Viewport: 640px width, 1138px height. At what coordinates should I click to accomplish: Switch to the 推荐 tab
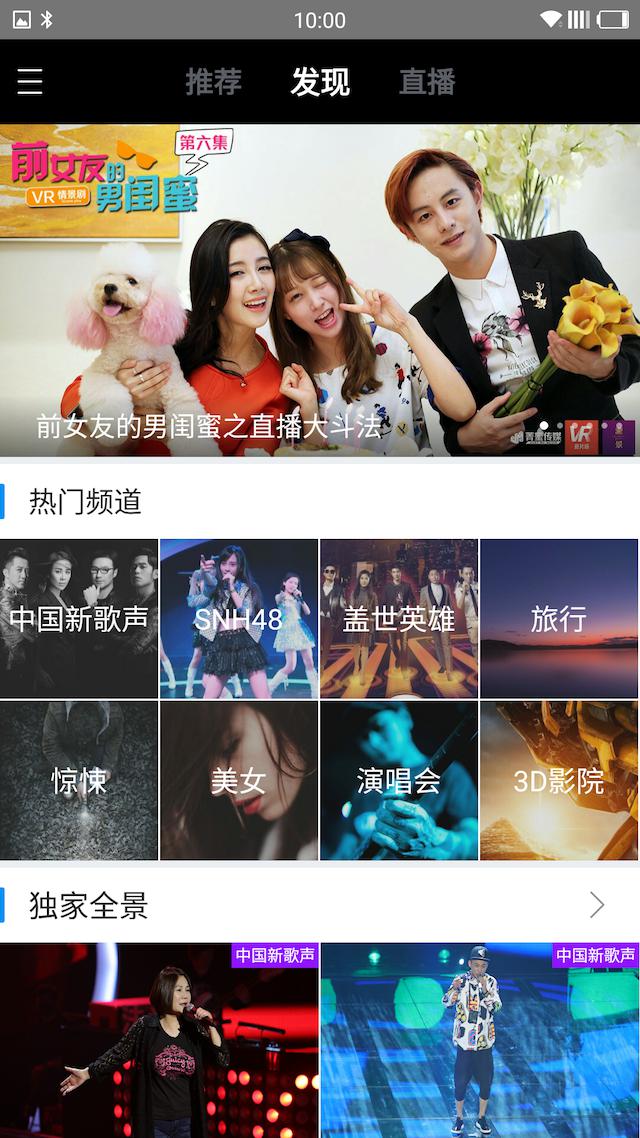tap(213, 82)
